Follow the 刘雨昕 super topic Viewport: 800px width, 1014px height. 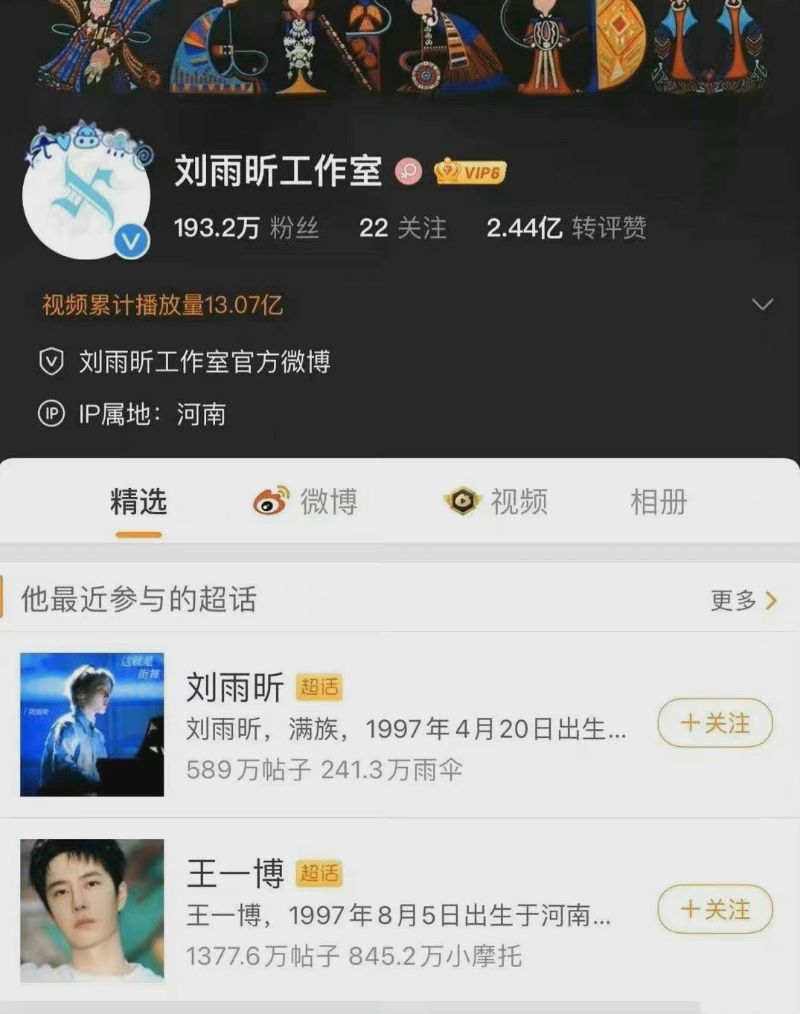pyautogui.click(x=715, y=724)
